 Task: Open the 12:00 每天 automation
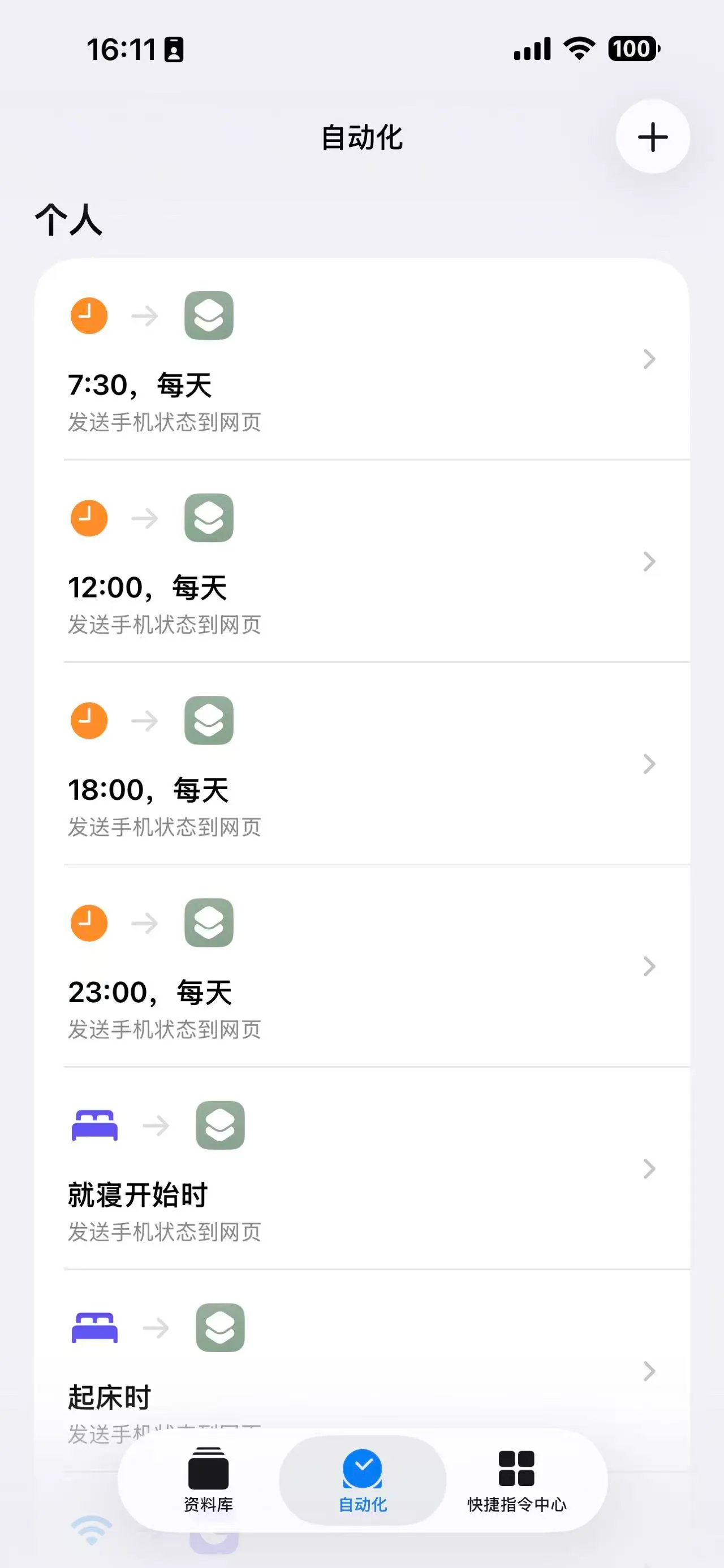click(x=361, y=561)
